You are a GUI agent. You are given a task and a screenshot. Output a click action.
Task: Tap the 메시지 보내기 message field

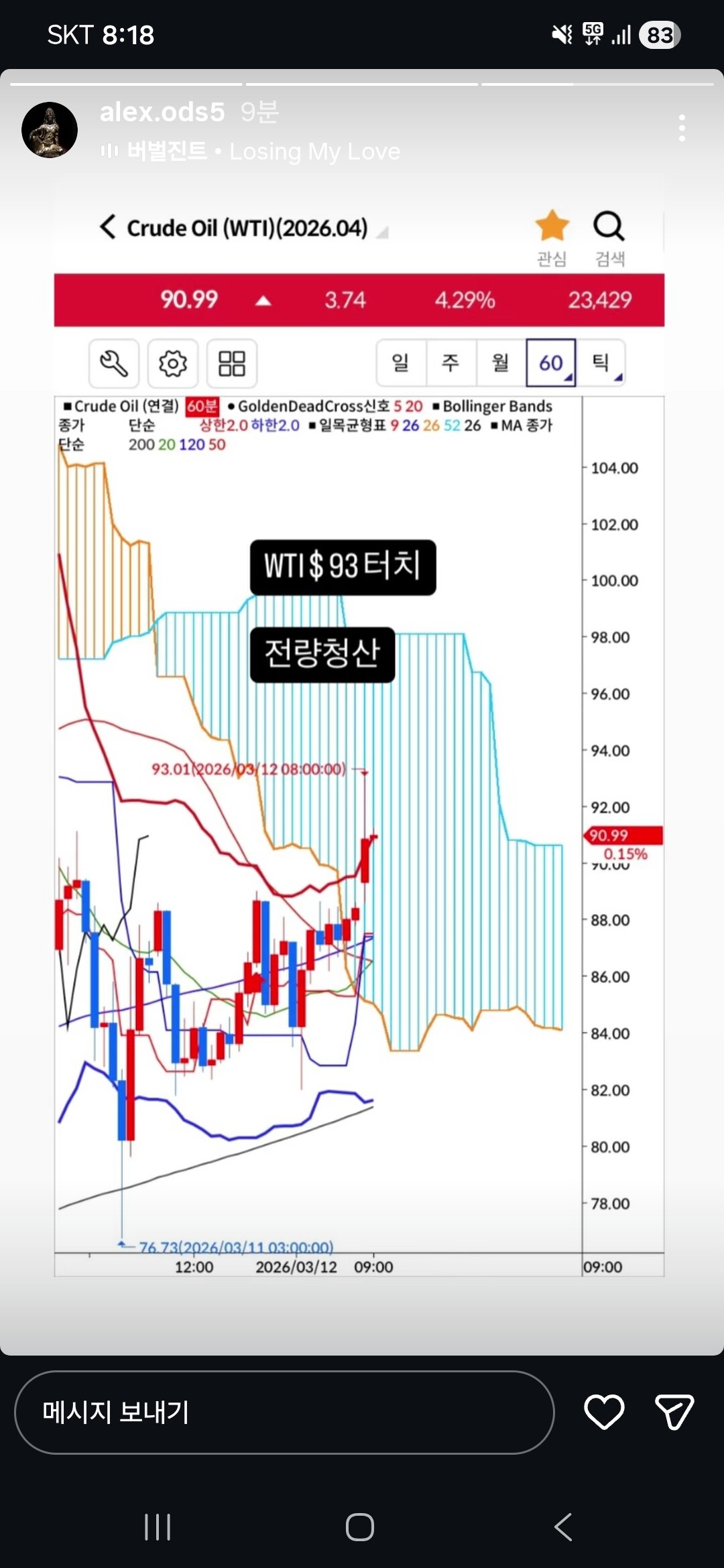284,1412
